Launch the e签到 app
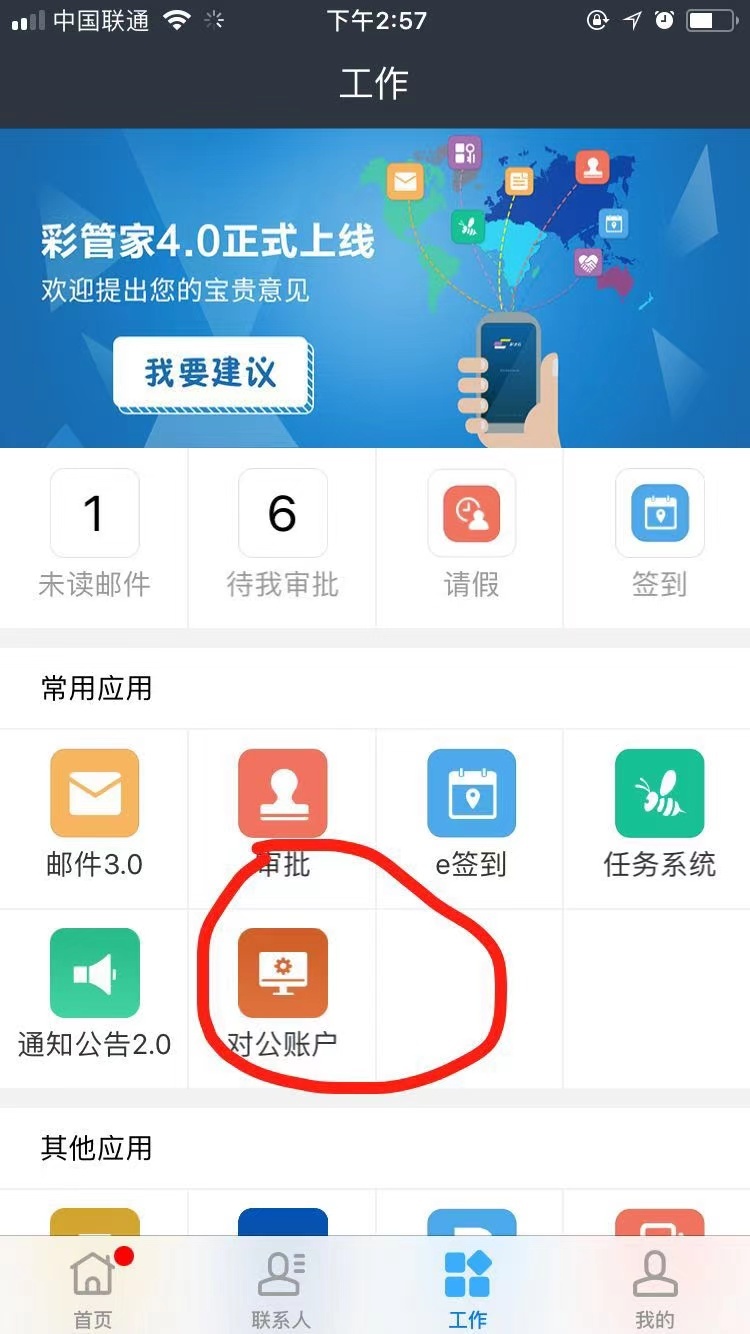750x1334 pixels. [x=471, y=818]
